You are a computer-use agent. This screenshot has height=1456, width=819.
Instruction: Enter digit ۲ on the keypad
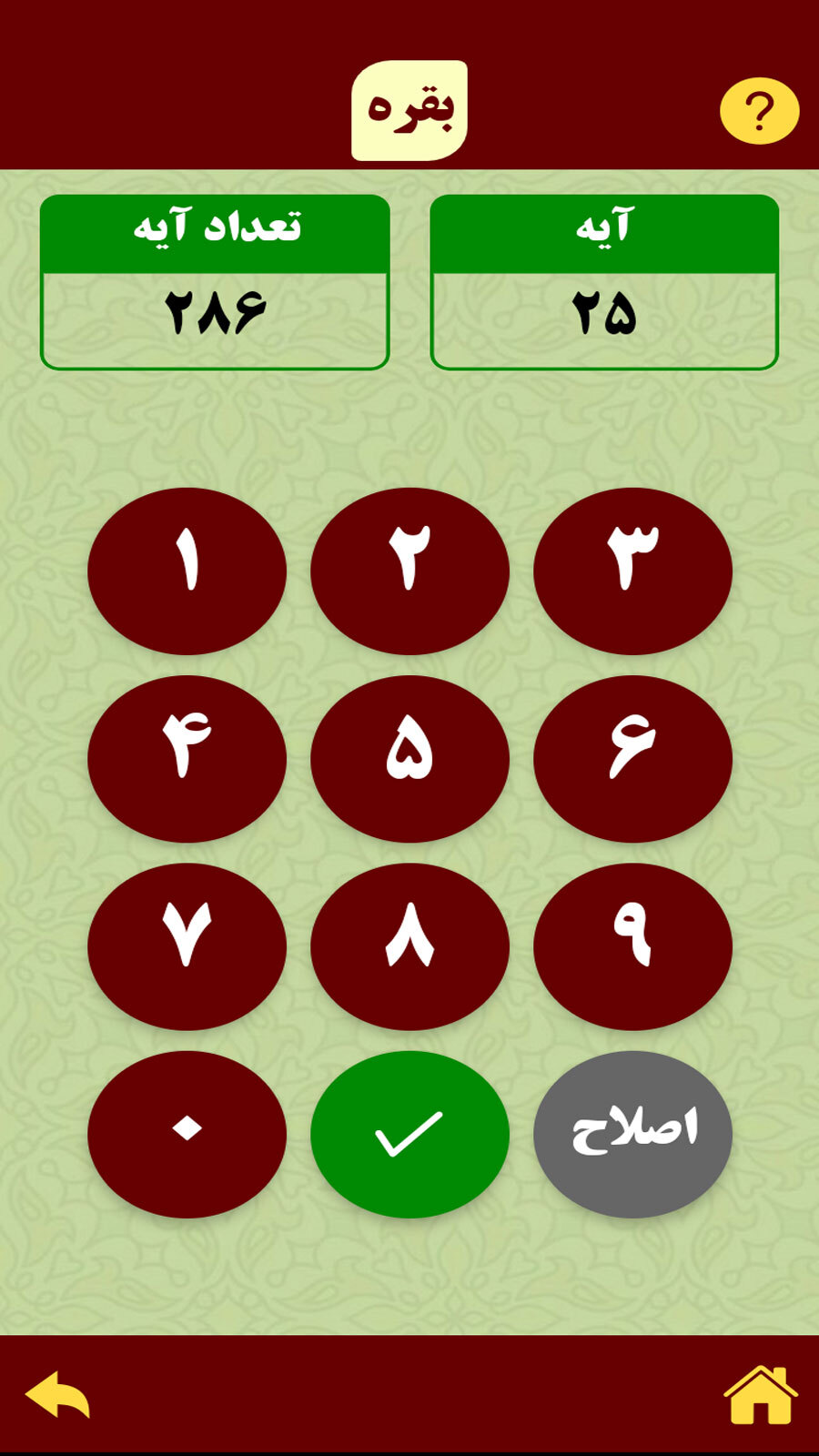(x=409, y=571)
